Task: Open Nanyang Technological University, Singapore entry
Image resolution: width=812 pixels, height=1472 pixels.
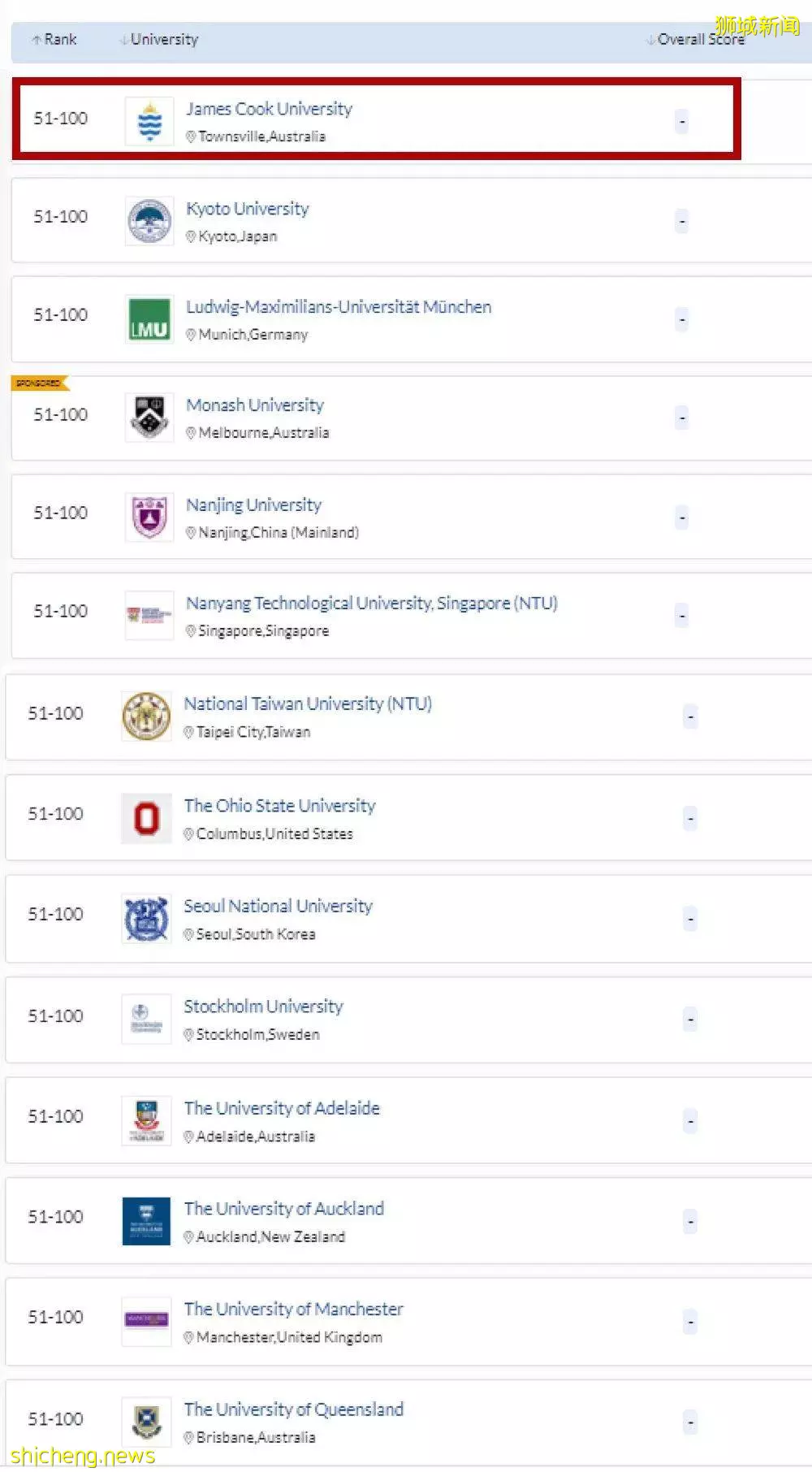Action: click(x=372, y=604)
